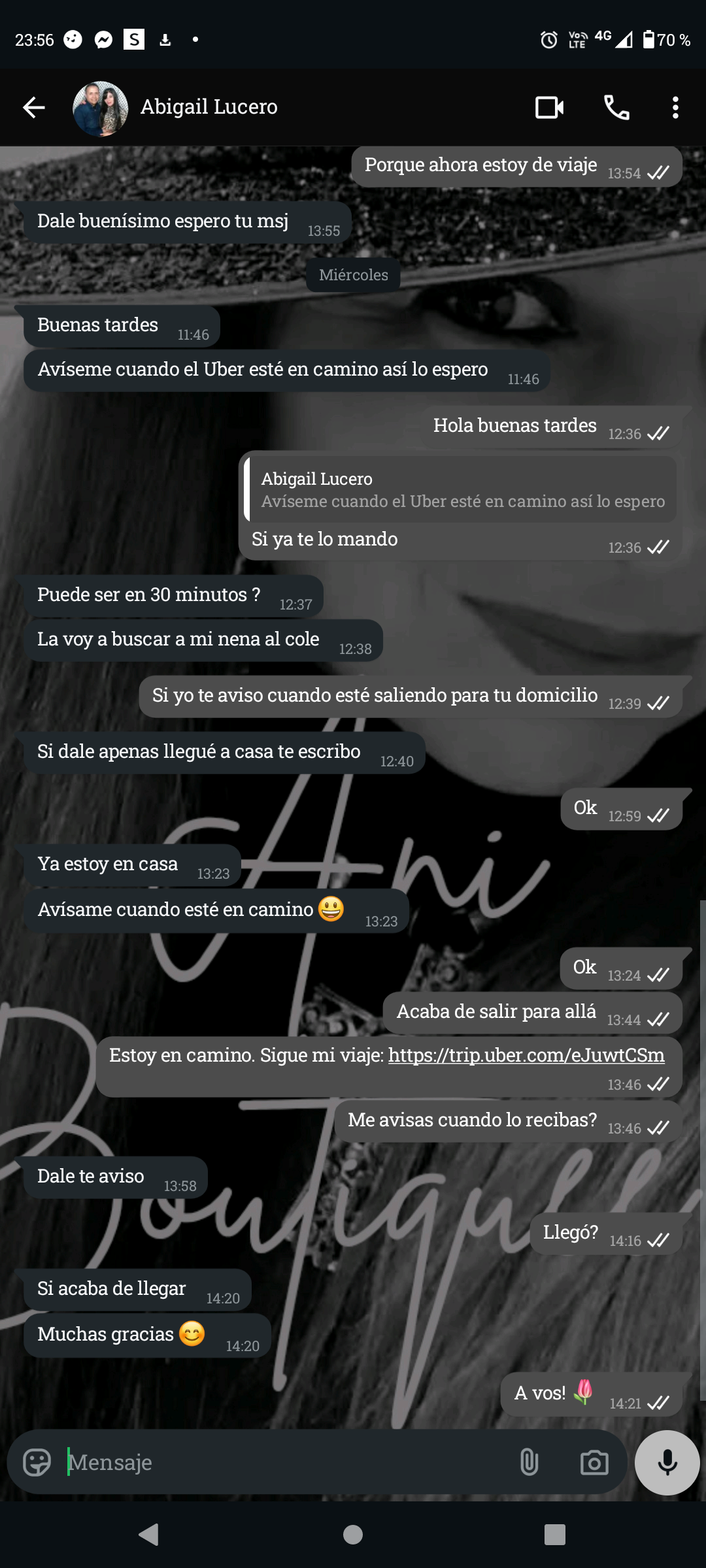This screenshot has height=1568, width=706.
Task: Open the camera from the message bar
Action: 594,1462
